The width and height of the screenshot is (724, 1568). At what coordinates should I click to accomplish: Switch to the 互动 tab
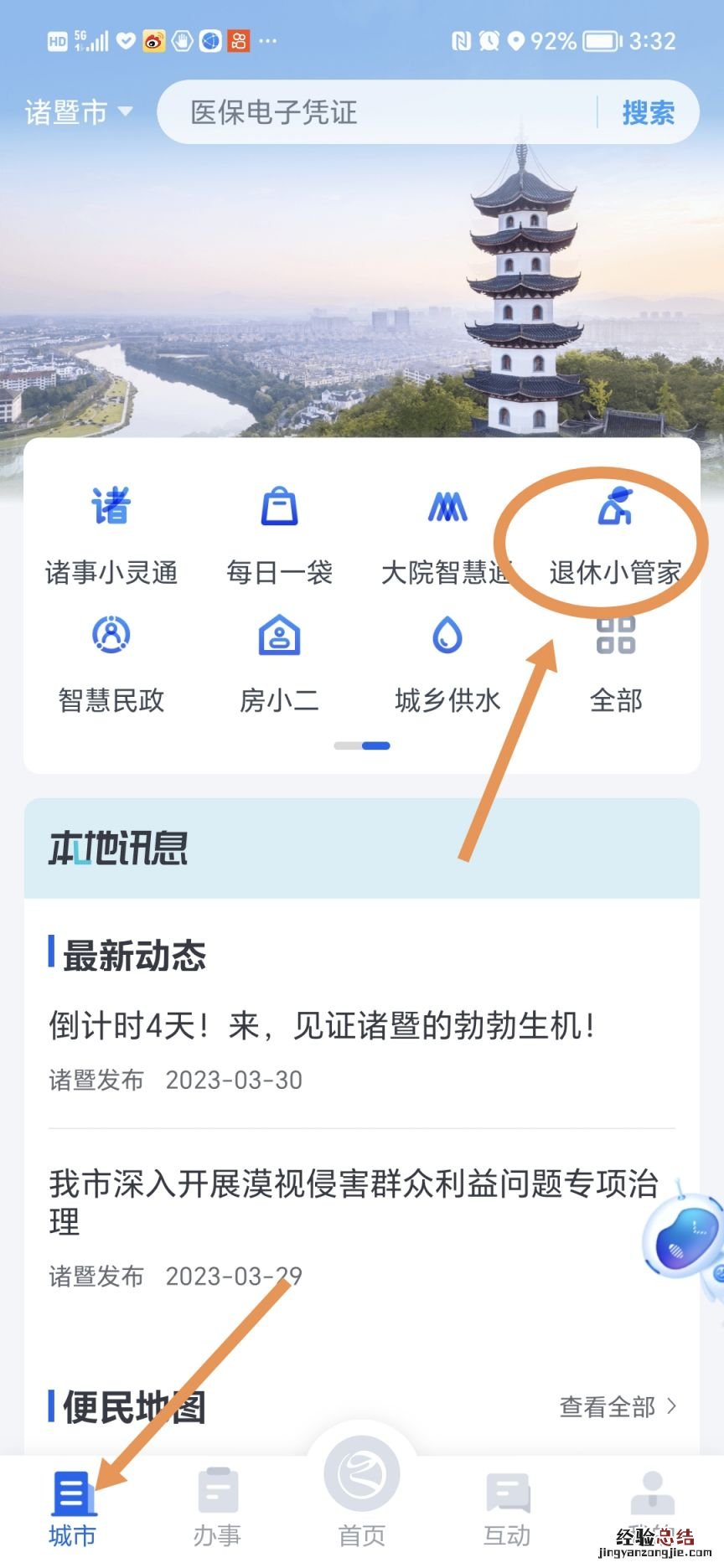point(507,1509)
